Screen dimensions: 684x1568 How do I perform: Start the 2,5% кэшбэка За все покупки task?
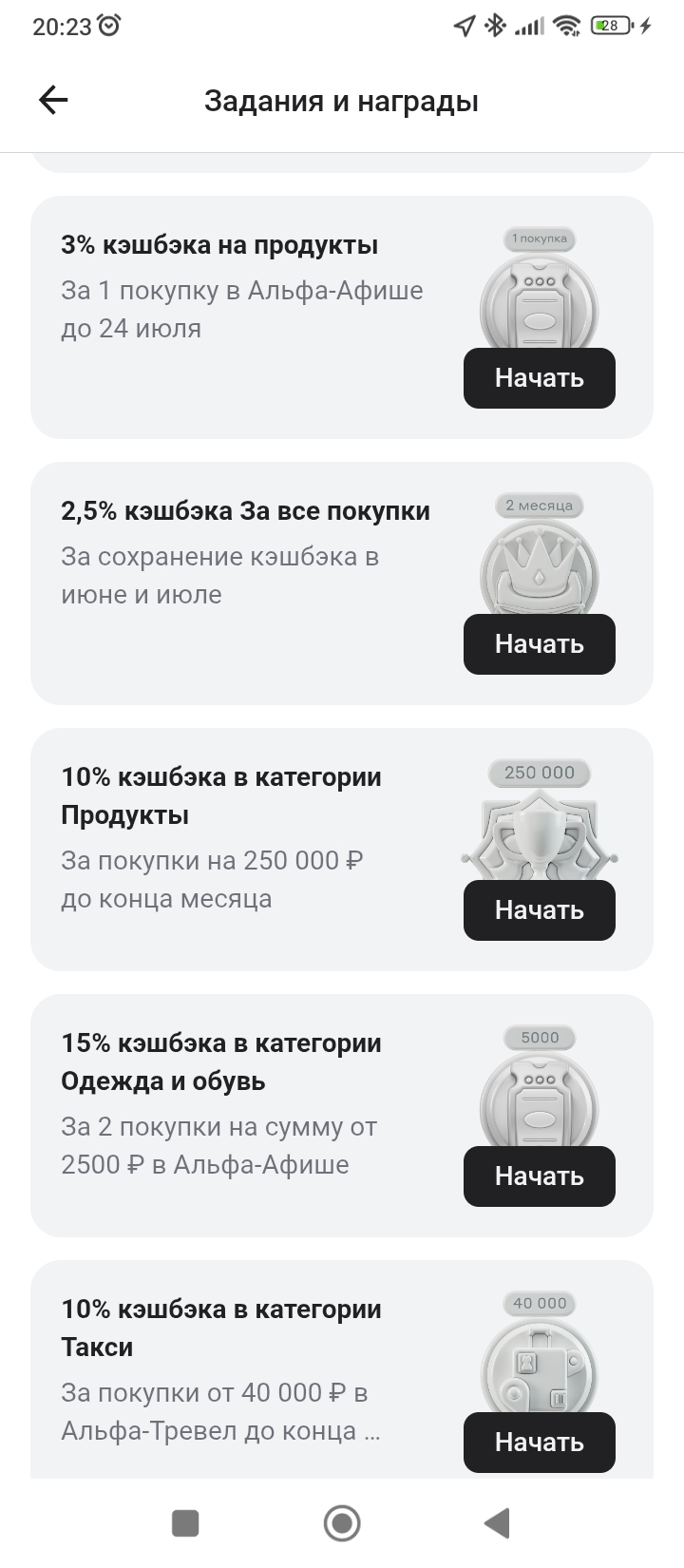tap(539, 644)
